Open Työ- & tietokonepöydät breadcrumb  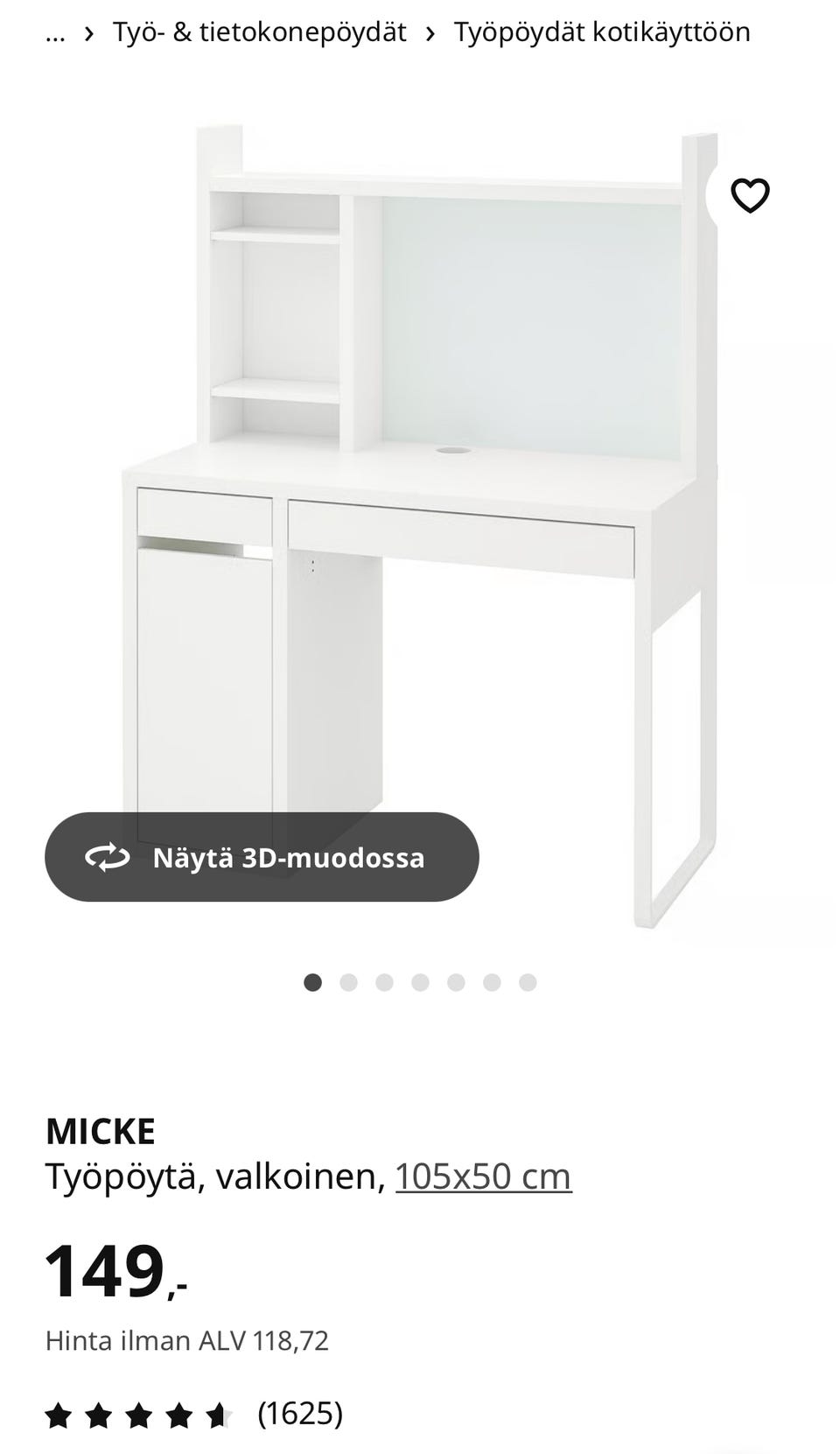point(259,32)
